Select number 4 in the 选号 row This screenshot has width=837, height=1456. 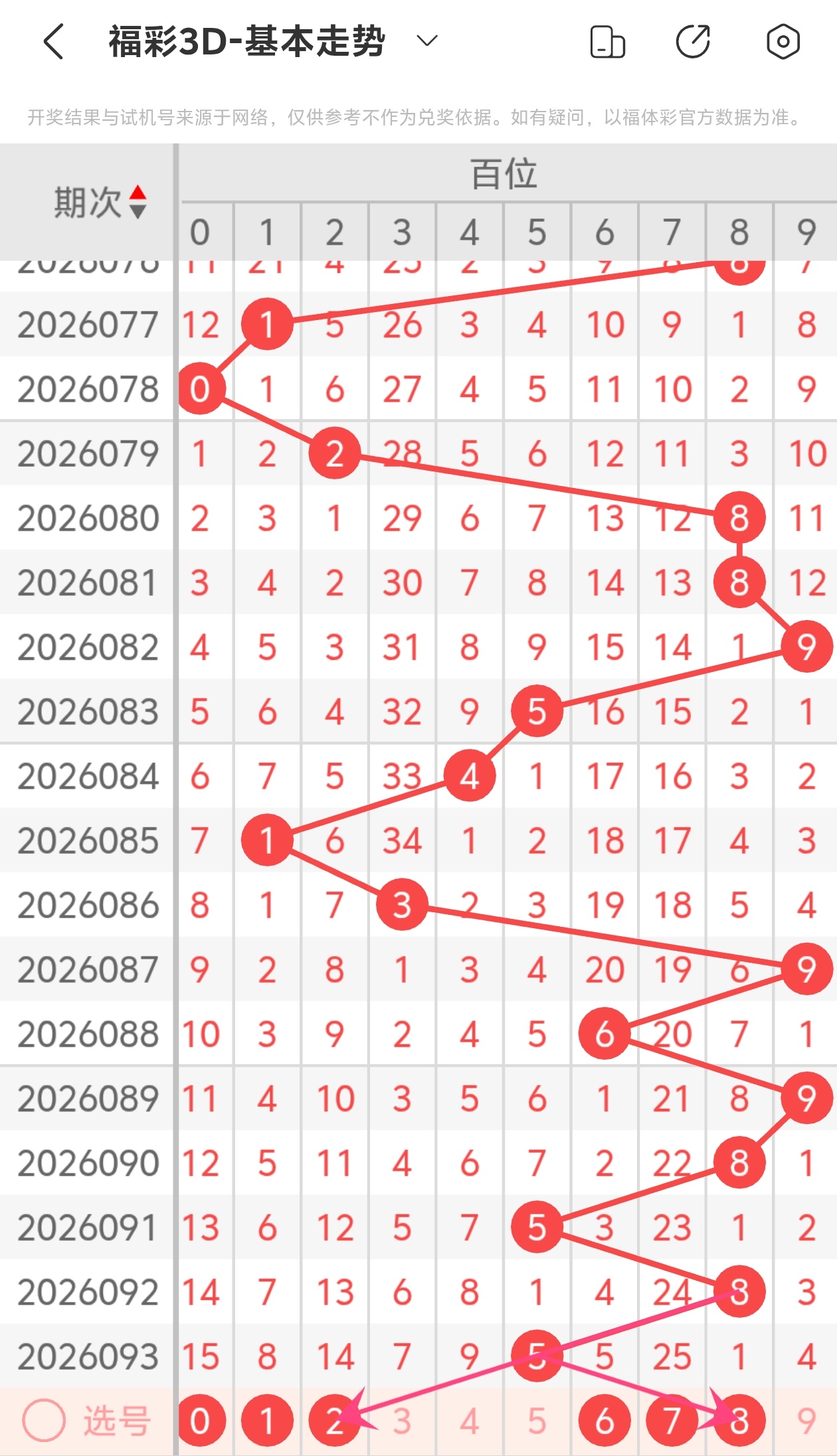tap(470, 1421)
